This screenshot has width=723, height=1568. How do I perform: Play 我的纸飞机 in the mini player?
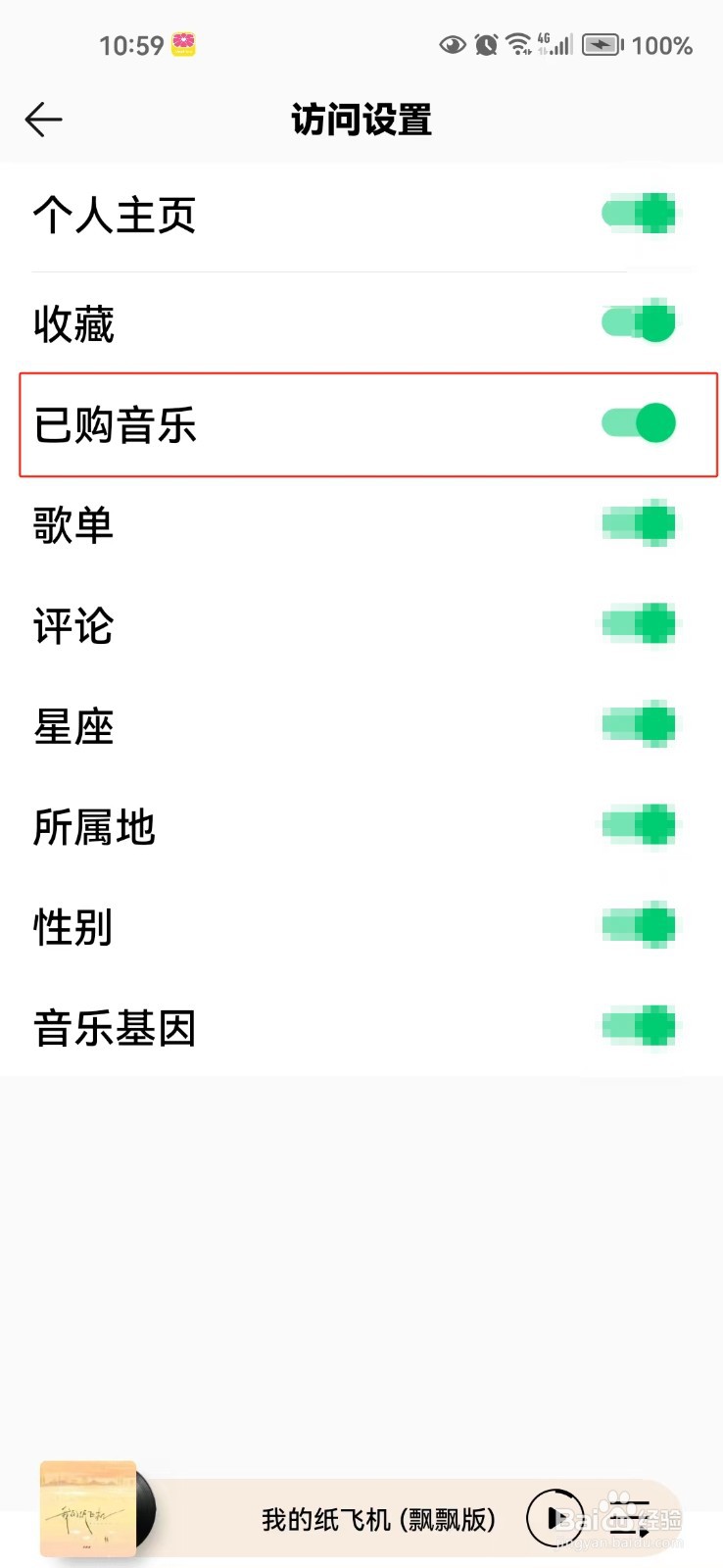pyautogui.click(x=554, y=1518)
